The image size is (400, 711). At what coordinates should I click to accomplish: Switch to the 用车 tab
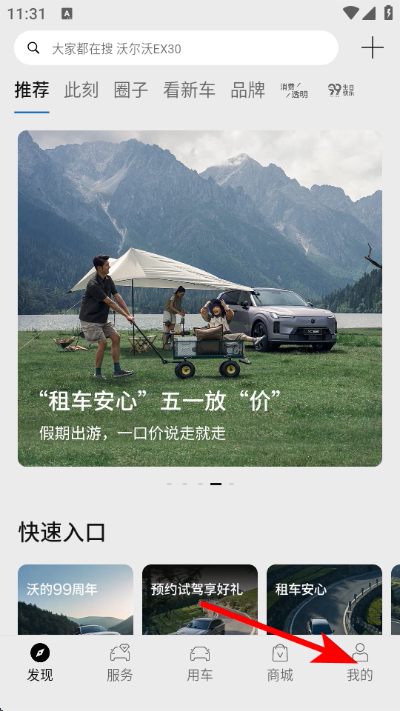tap(200, 663)
